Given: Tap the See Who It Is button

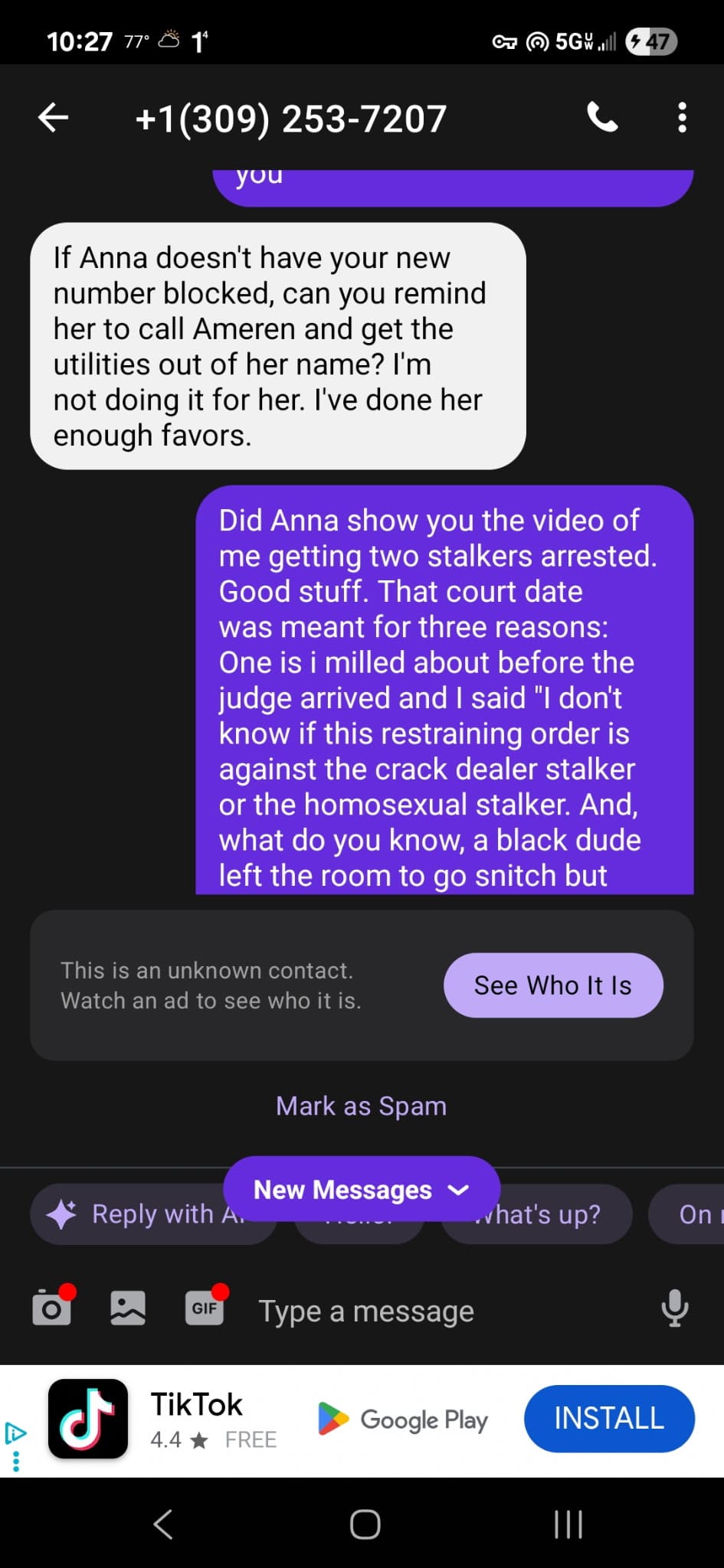Looking at the screenshot, I should tap(553, 985).
